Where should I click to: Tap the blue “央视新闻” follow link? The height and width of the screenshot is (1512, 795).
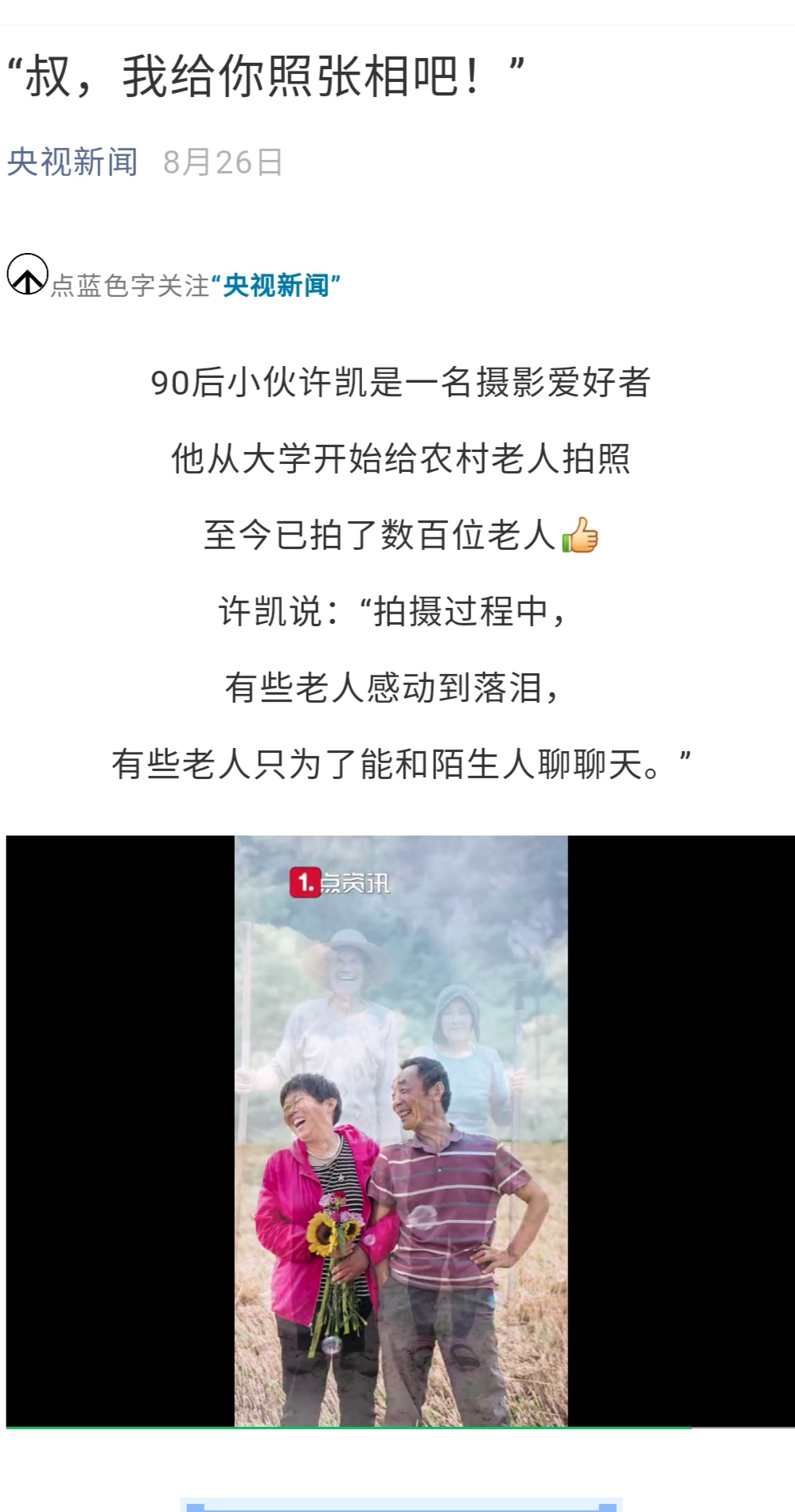275,285
